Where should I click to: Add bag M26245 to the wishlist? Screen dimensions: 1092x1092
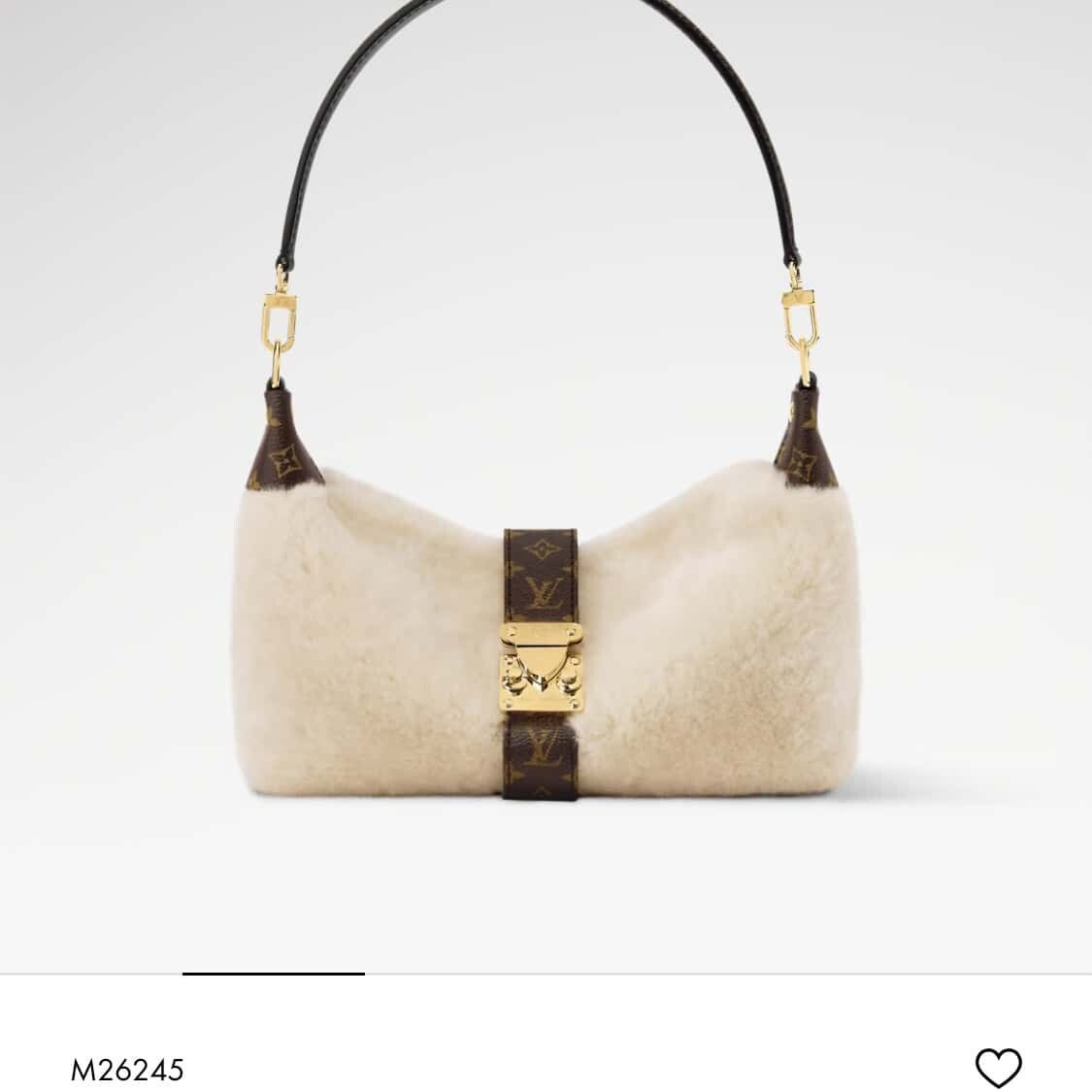click(x=998, y=1068)
